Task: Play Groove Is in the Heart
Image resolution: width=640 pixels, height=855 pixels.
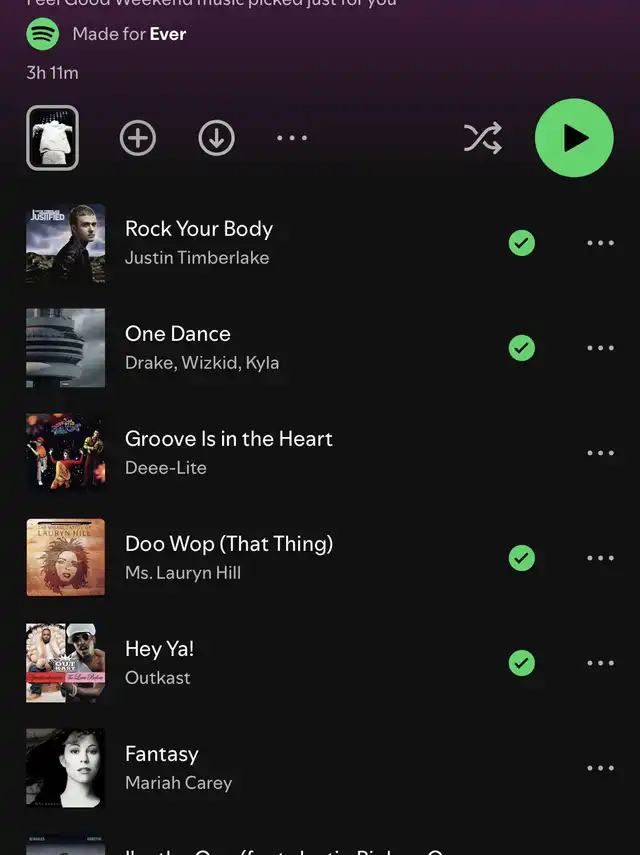Action: [x=228, y=451]
